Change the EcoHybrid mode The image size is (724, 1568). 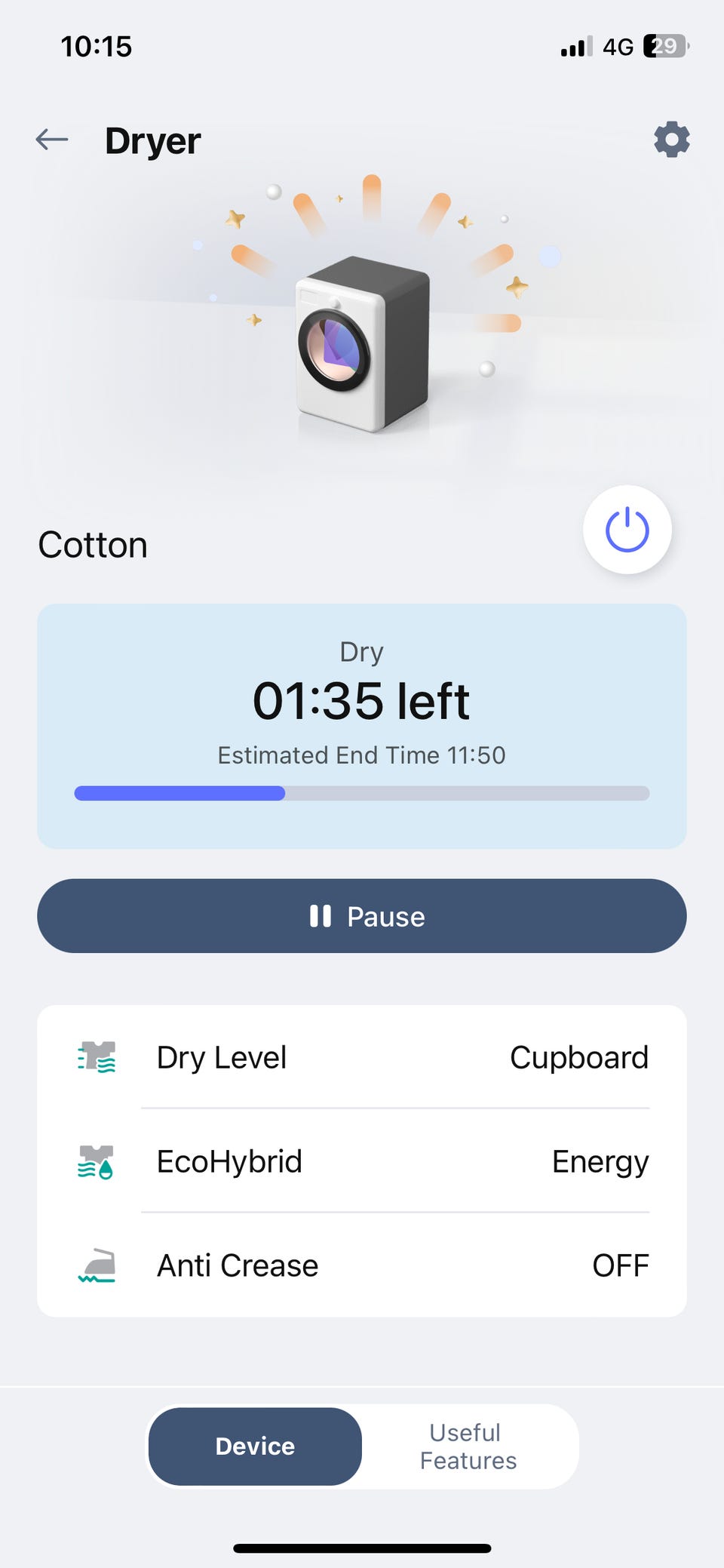coord(362,1161)
